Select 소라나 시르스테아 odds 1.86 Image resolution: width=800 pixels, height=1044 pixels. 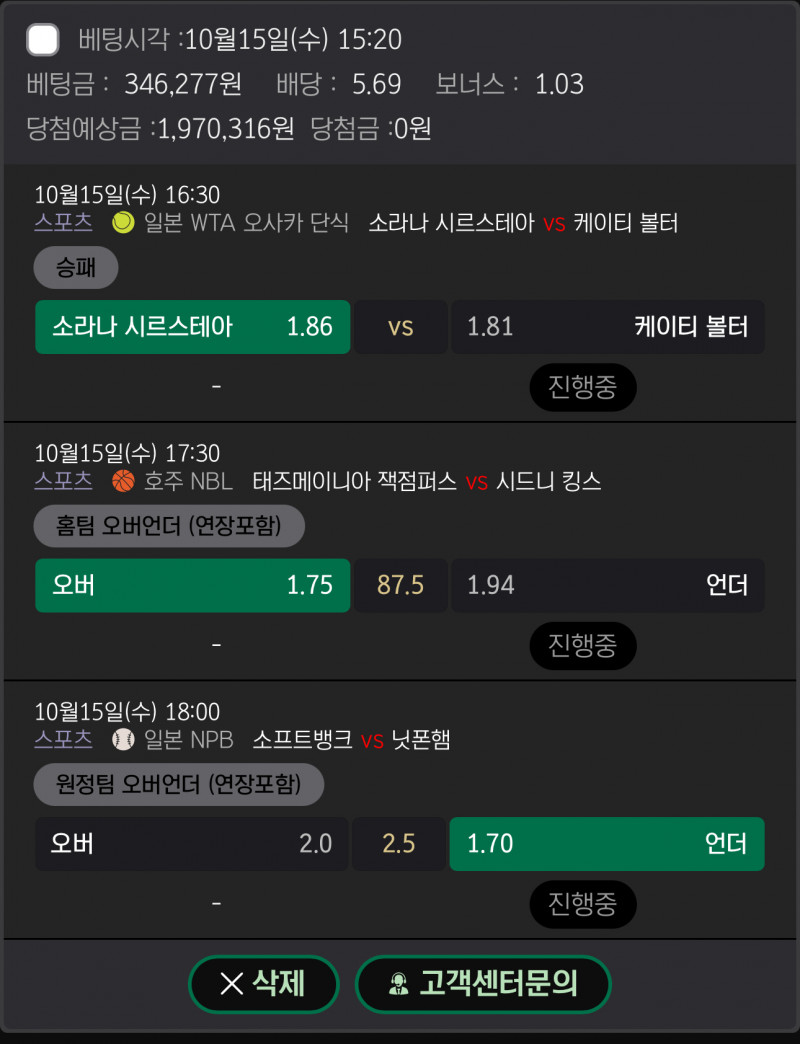[x=192, y=327]
